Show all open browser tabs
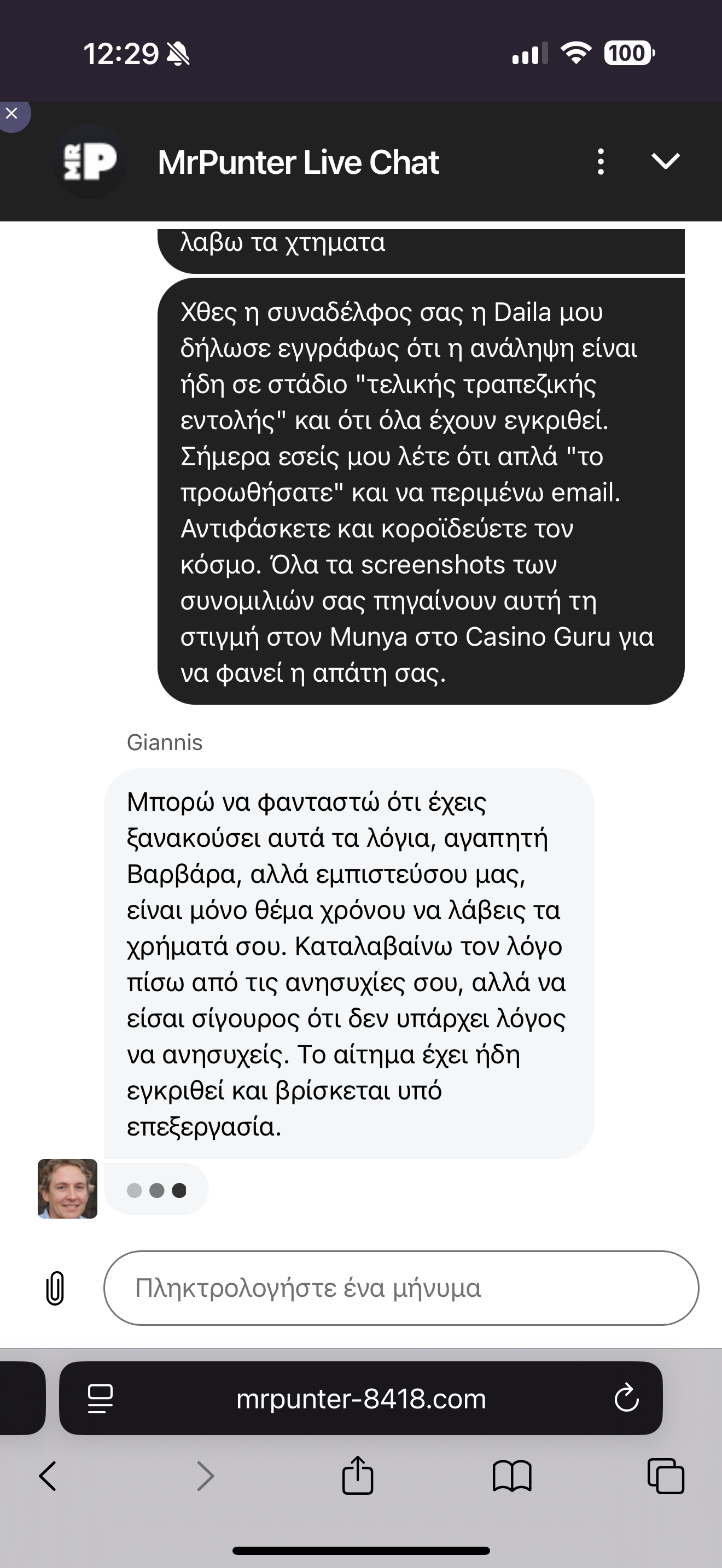722x1568 pixels. [x=665, y=1476]
